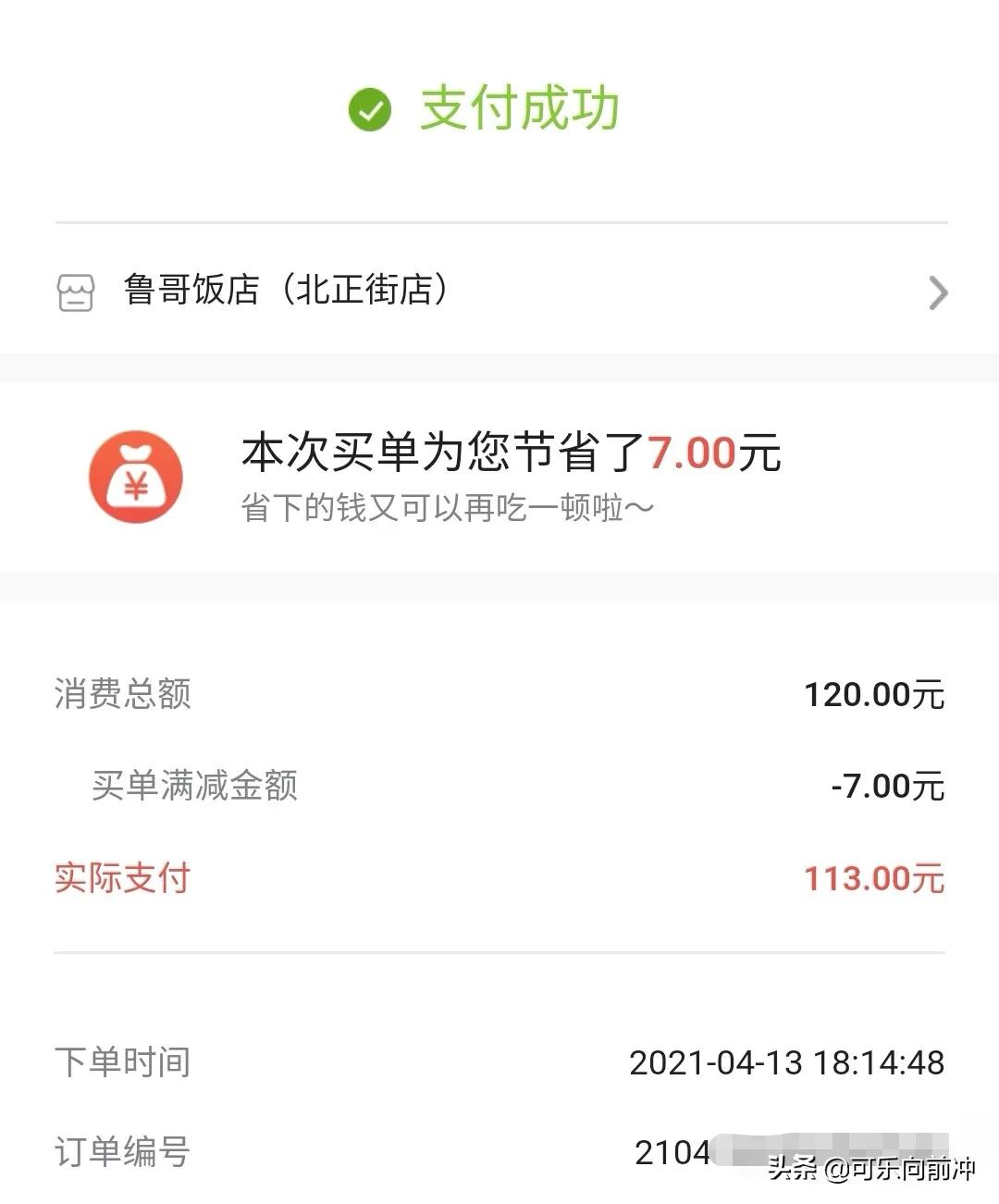
Task: Click the storefront icon beside the restaurant name
Action: point(77,292)
